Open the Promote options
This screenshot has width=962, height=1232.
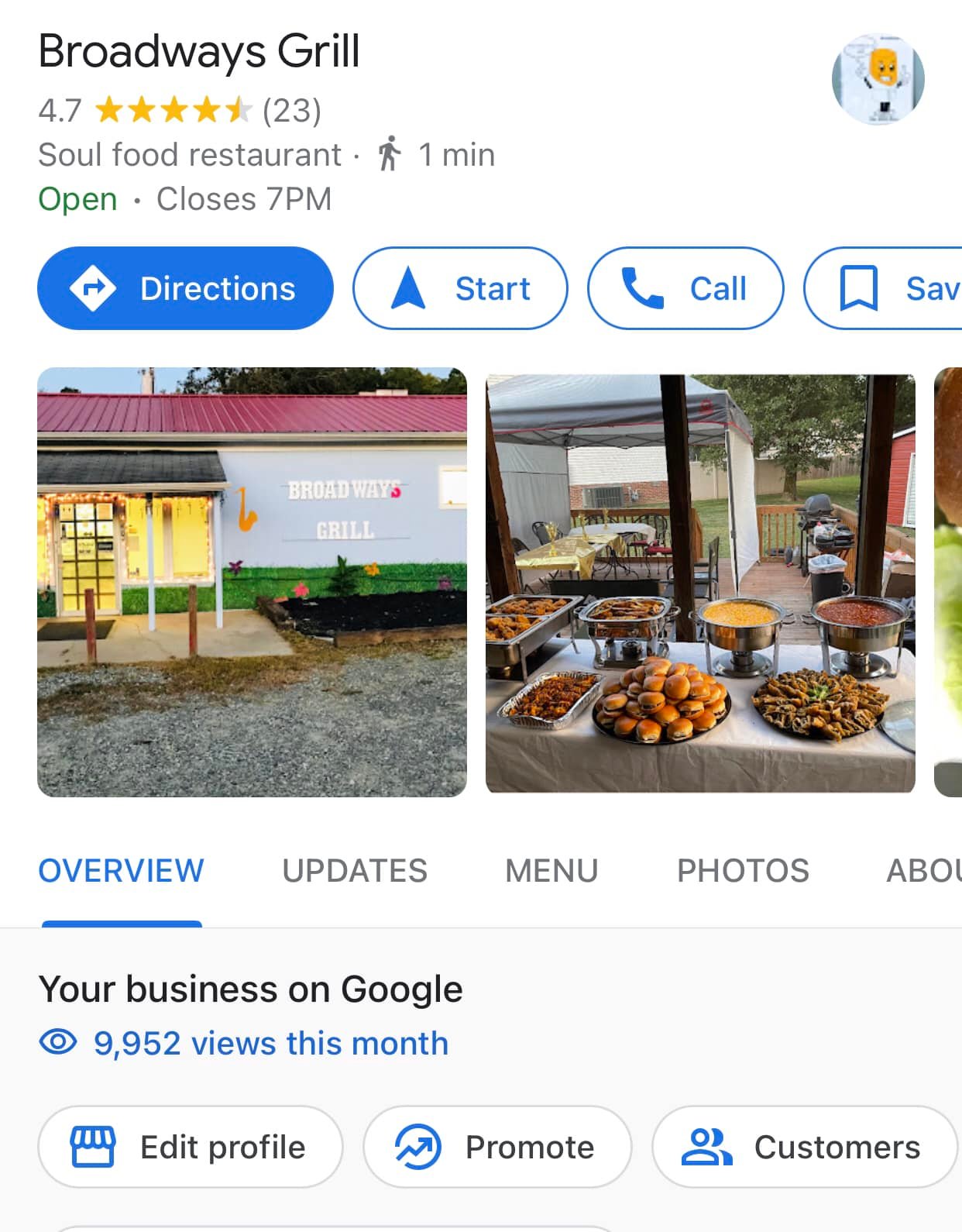tap(497, 1147)
